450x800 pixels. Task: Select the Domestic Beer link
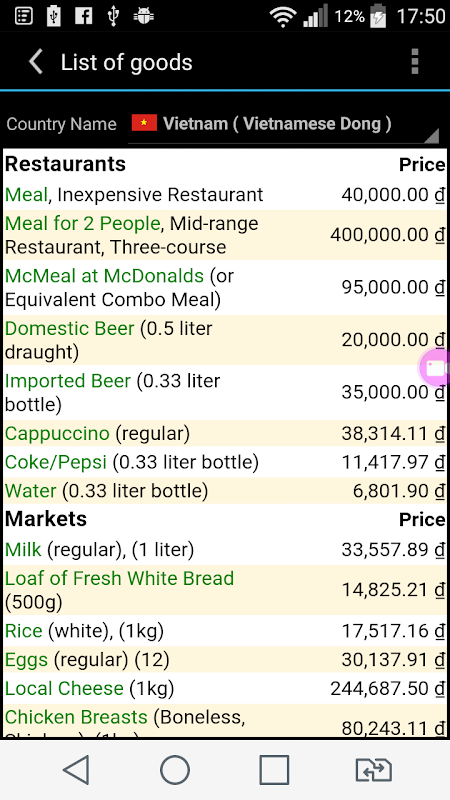click(69, 329)
